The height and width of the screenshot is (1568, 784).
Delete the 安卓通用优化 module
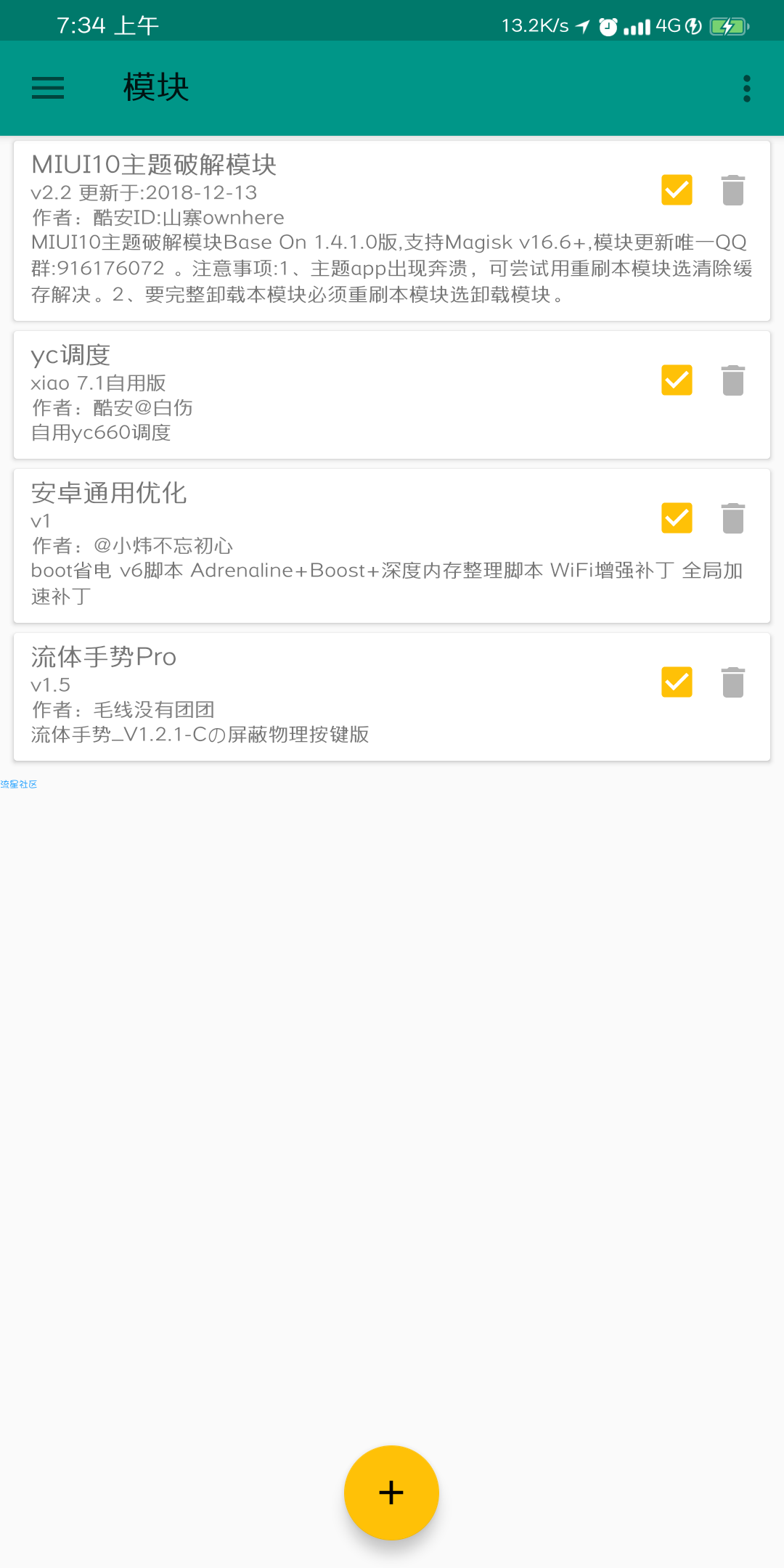pos(733,518)
